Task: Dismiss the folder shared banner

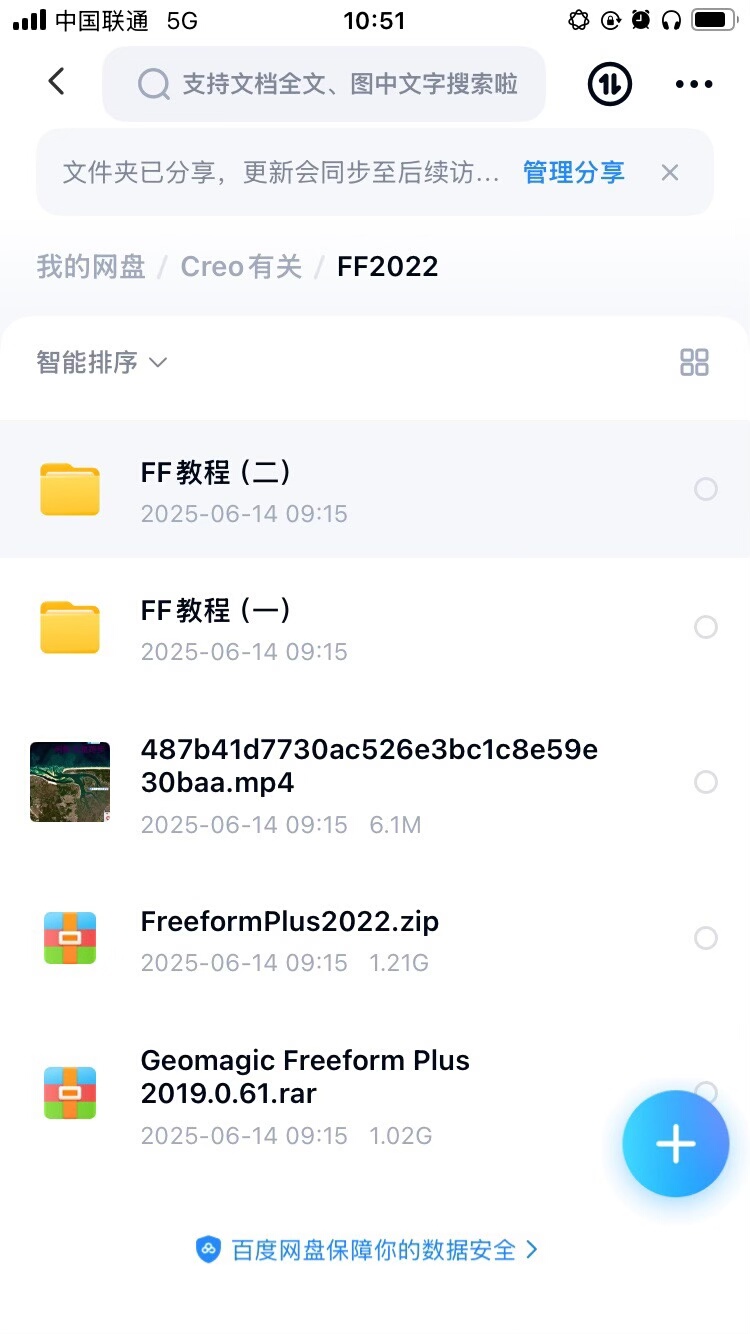Action: pyautogui.click(x=670, y=173)
